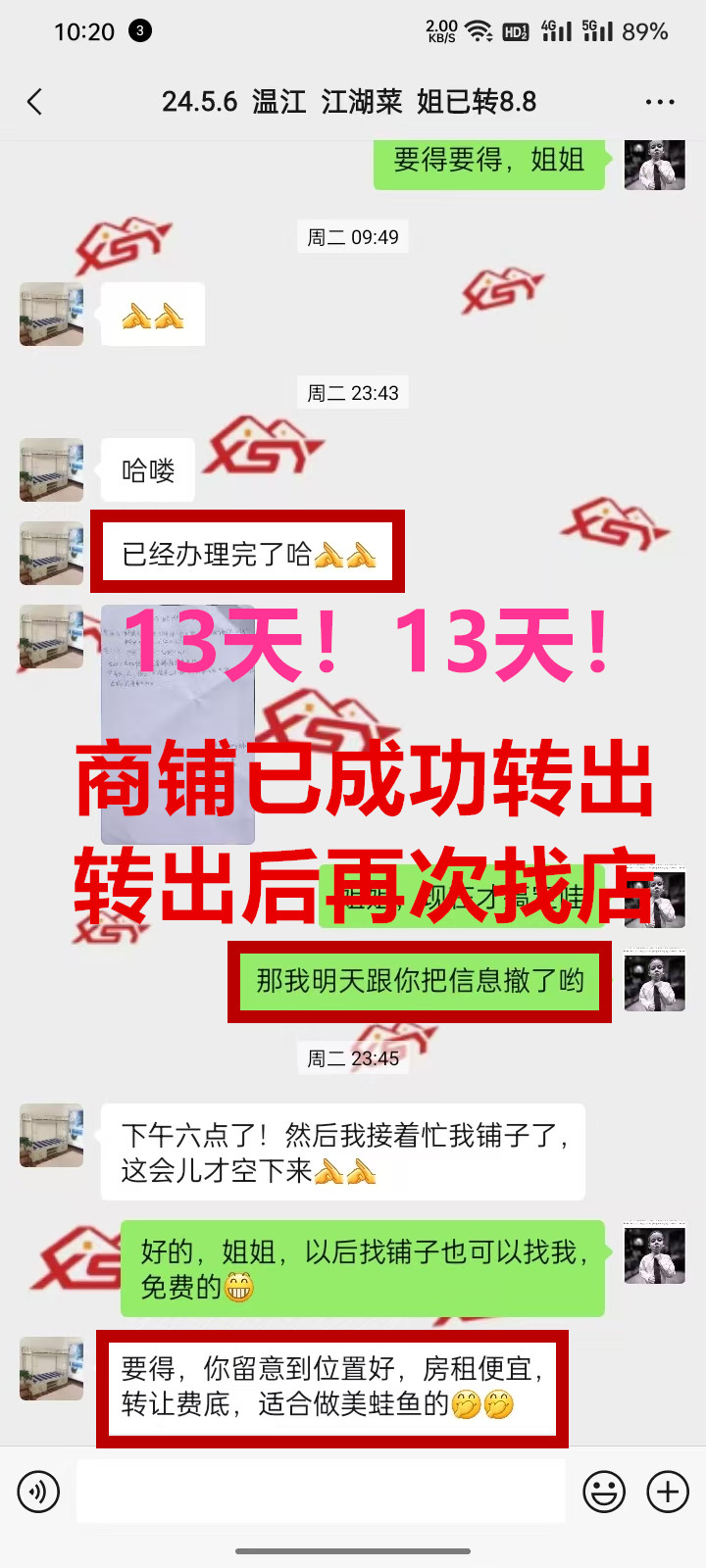Open the emoji picker
This screenshot has height=1568, width=706.
[x=604, y=1493]
